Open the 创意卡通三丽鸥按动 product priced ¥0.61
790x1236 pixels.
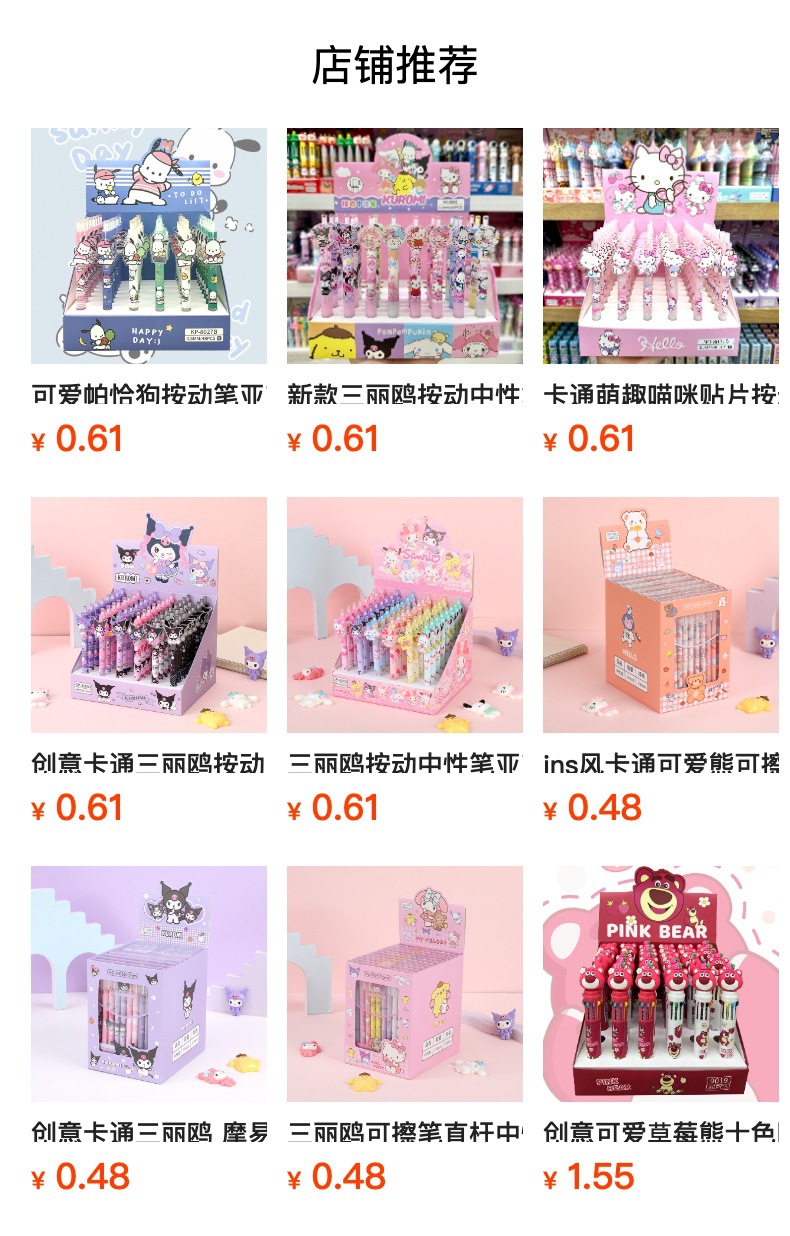coord(149,615)
